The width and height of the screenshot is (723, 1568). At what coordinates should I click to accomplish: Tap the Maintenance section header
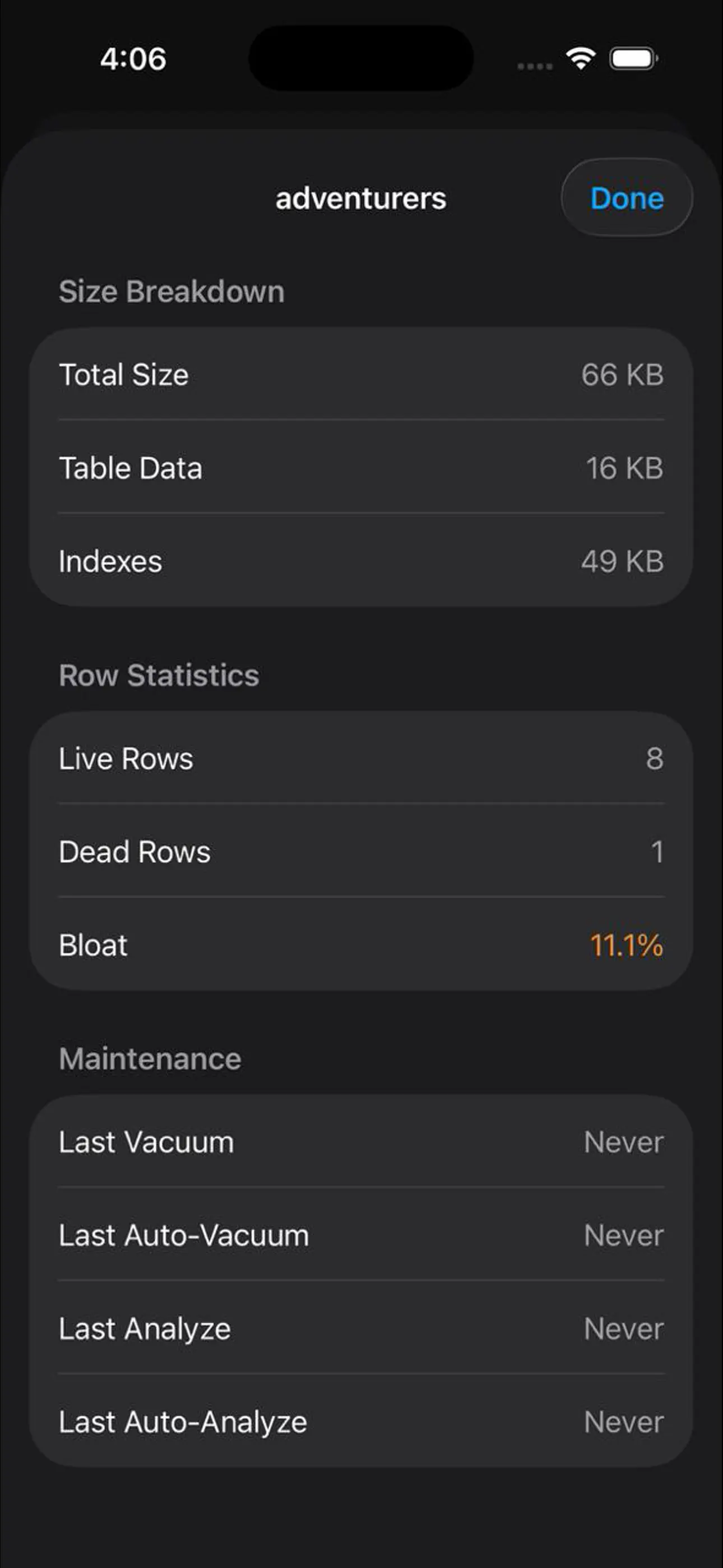(x=149, y=1059)
